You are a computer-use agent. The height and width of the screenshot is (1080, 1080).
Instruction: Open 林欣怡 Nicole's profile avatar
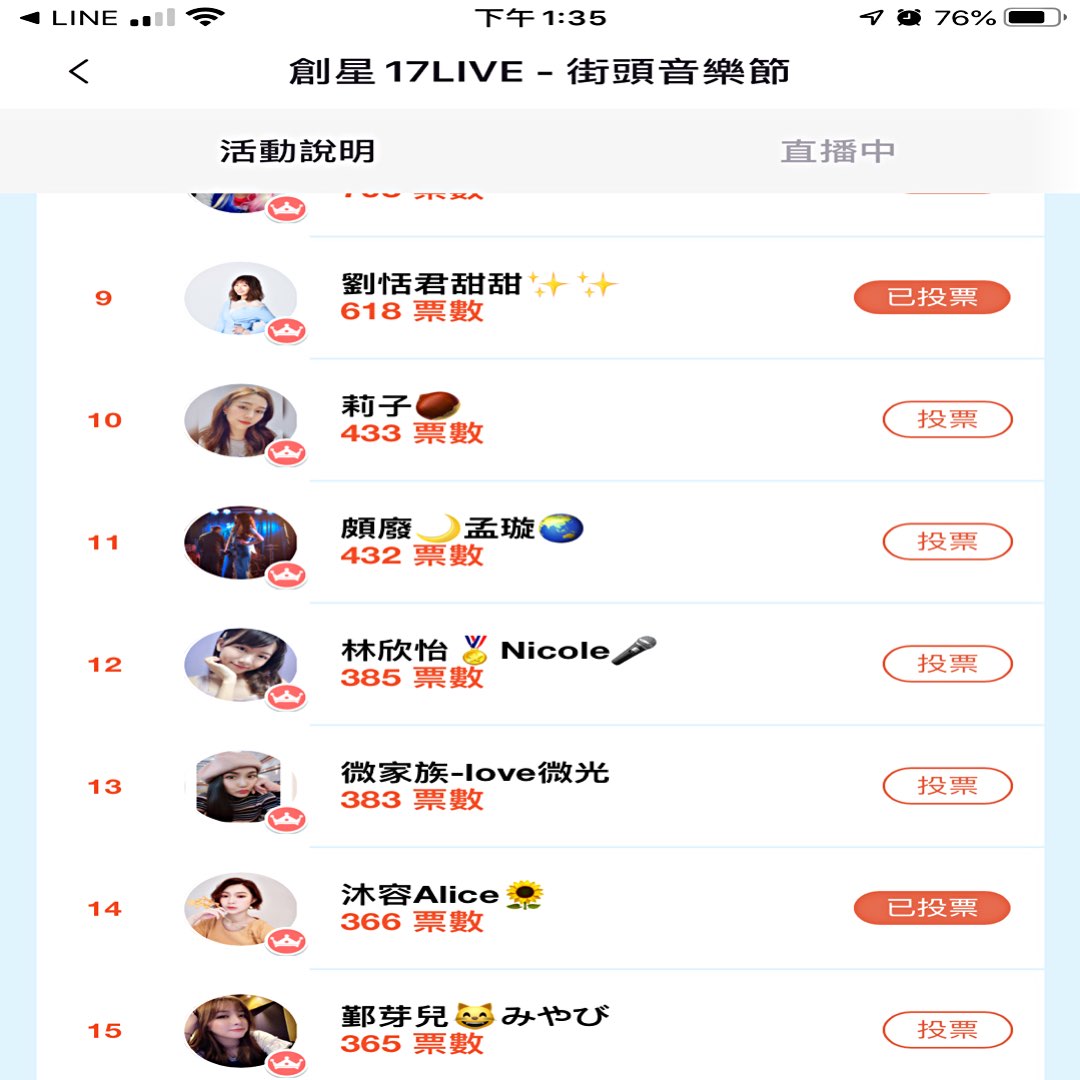(x=240, y=665)
